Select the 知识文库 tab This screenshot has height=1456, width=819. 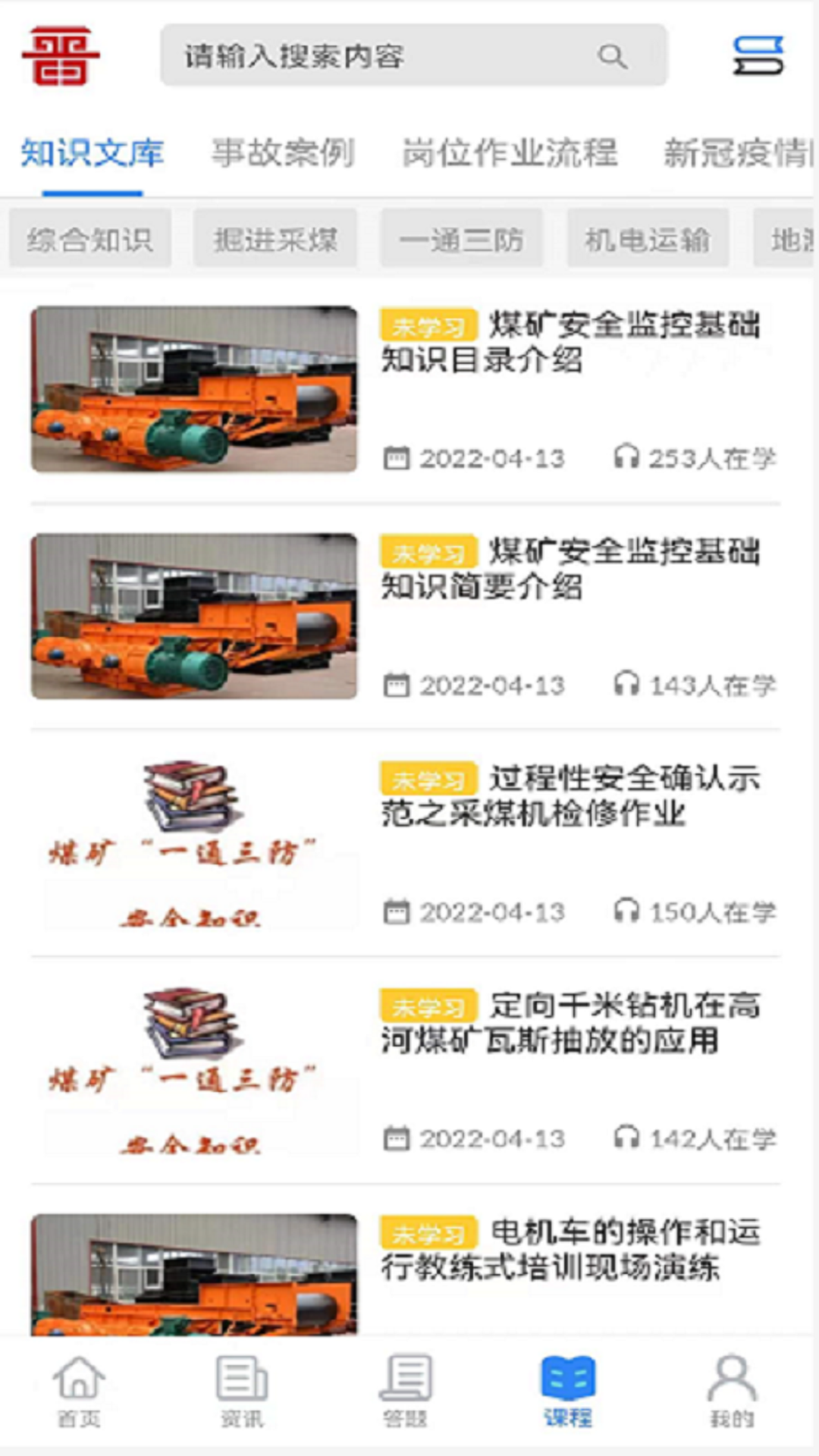point(92,152)
